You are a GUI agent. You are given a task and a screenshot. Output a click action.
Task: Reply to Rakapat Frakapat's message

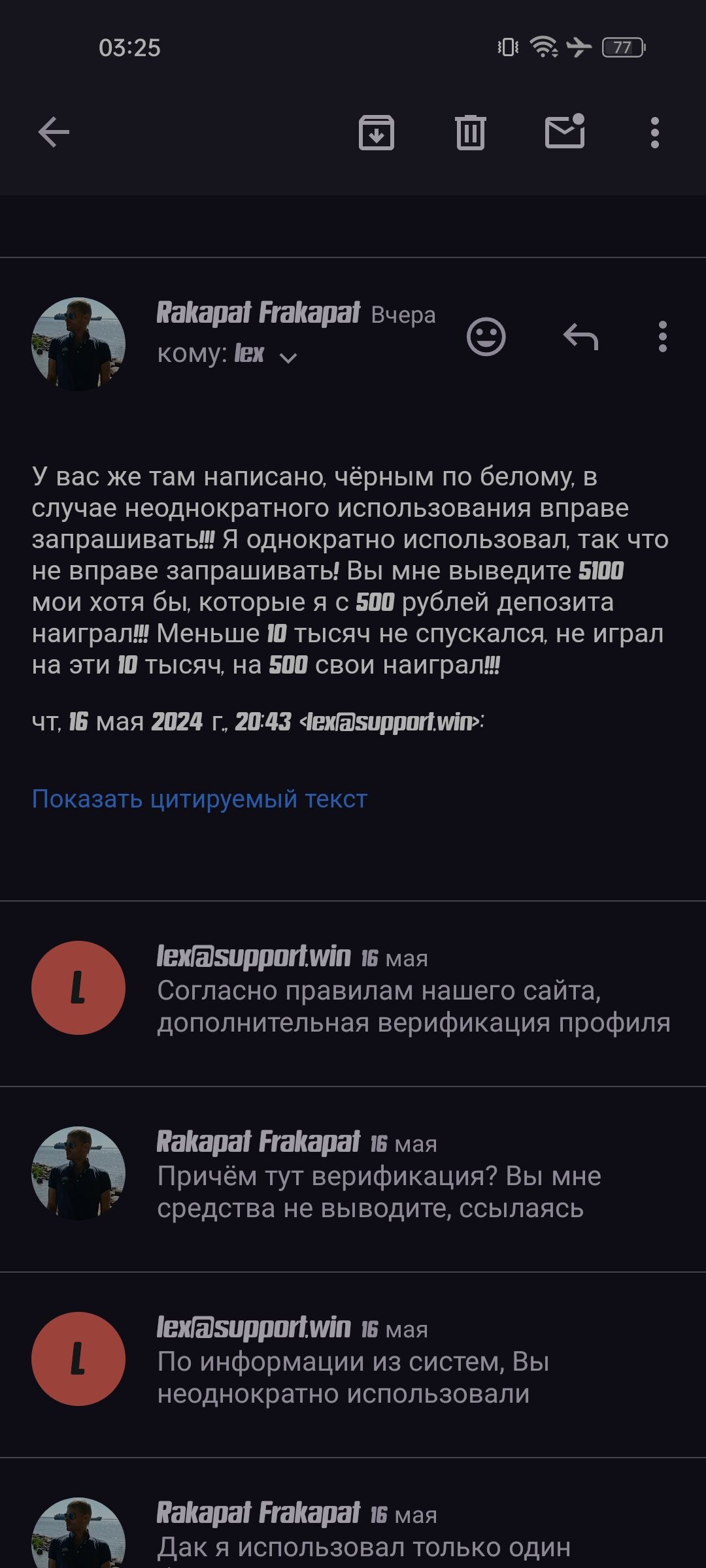click(x=580, y=337)
